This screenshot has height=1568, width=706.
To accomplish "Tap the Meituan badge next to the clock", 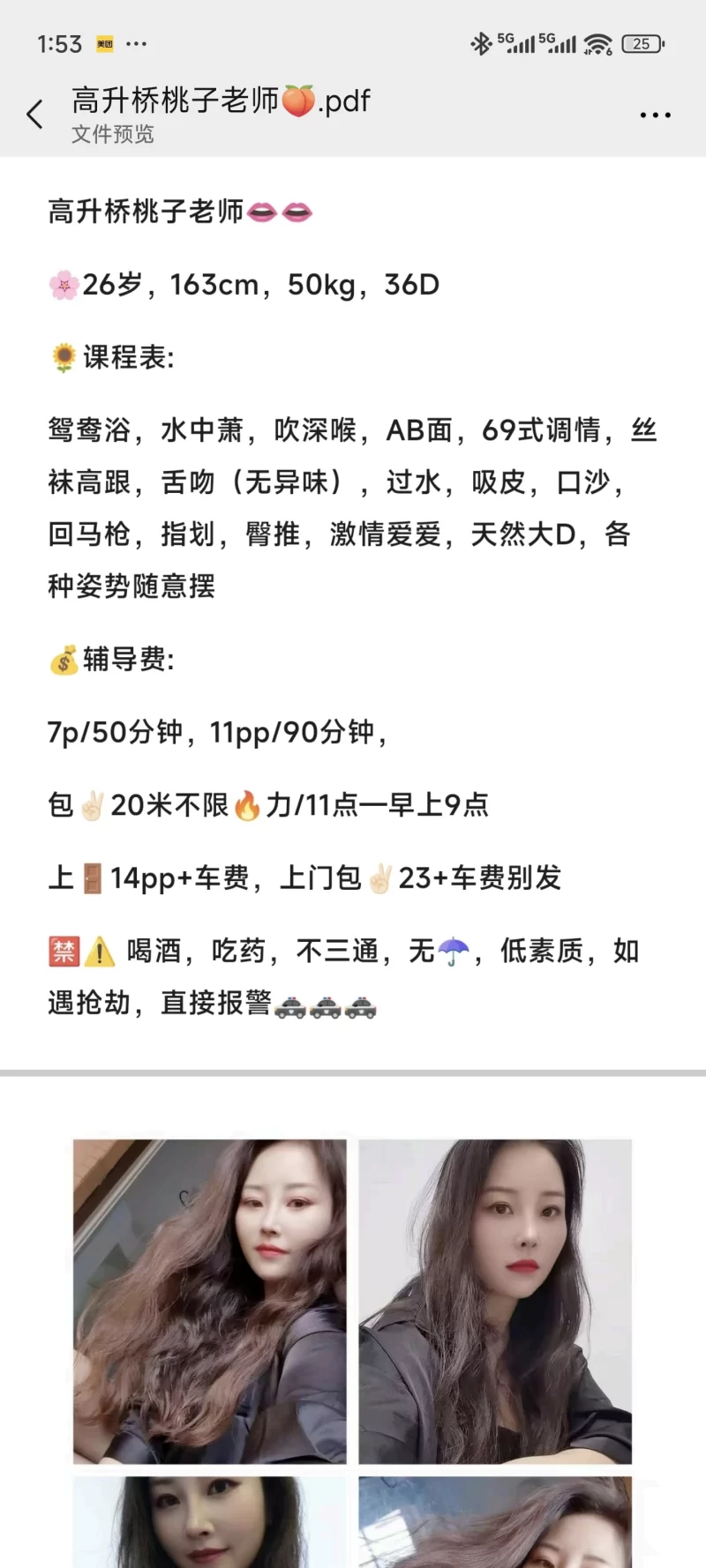I will (x=104, y=44).
